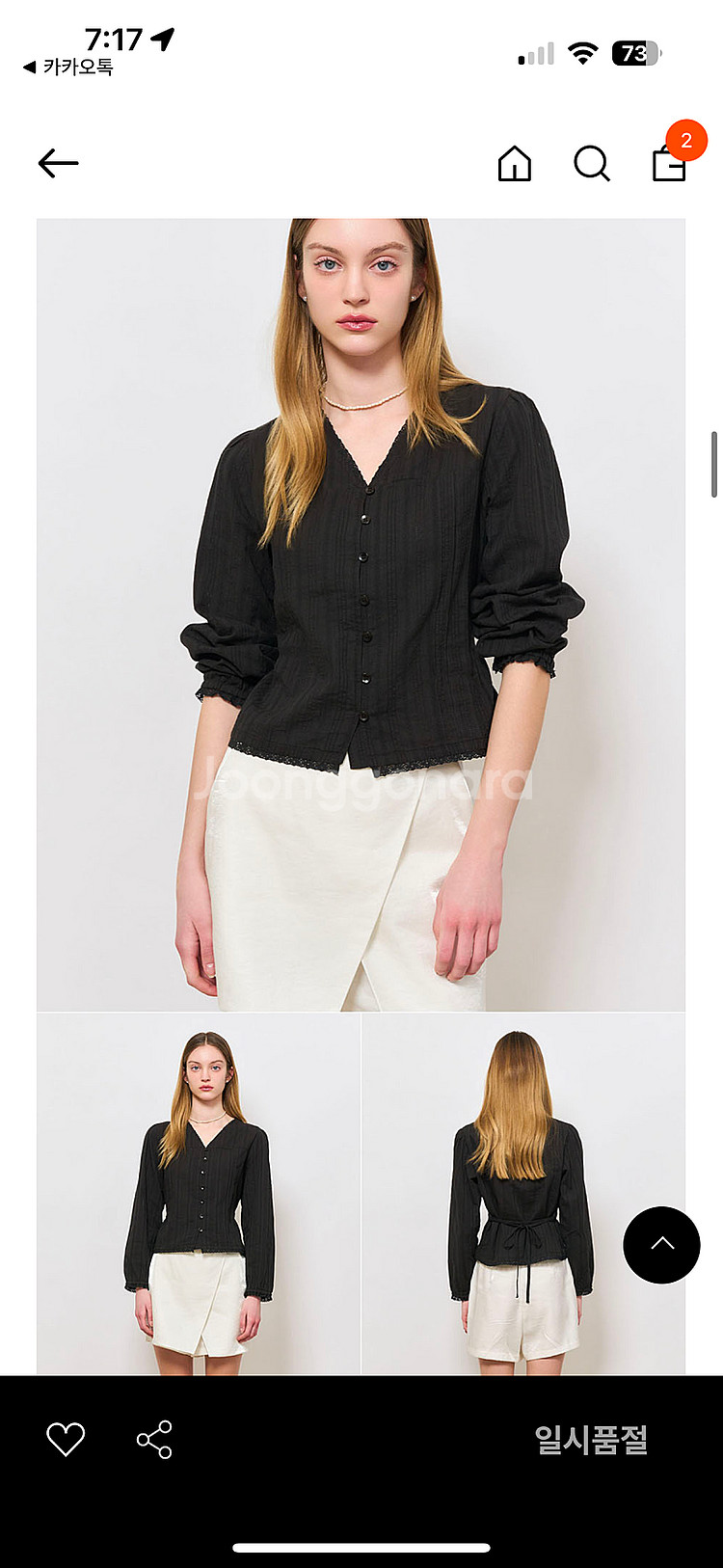
Task: Open the large front-view blouse photo
Action: pyautogui.click(x=361, y=614)
